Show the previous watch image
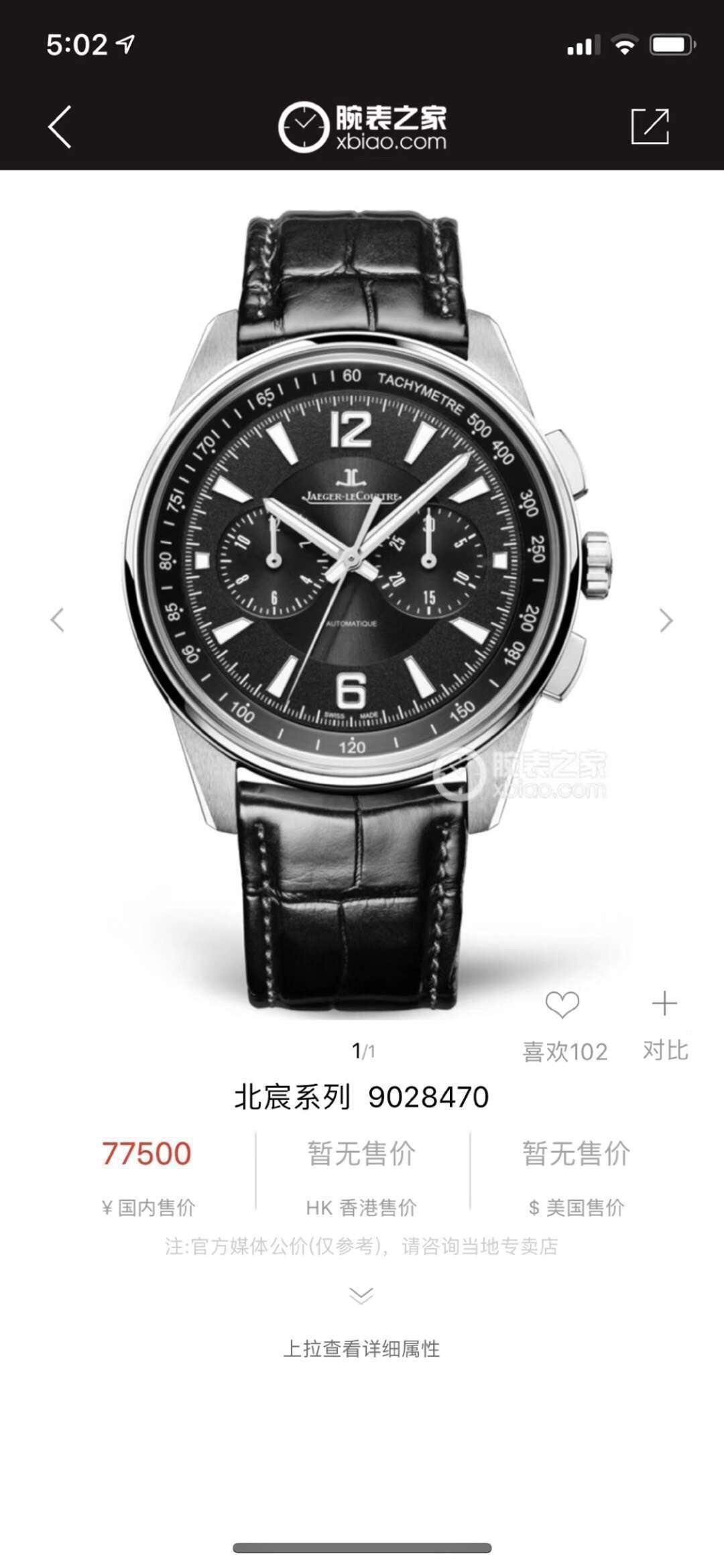The width and height of the screenshot is (724, 1568). 58,620
